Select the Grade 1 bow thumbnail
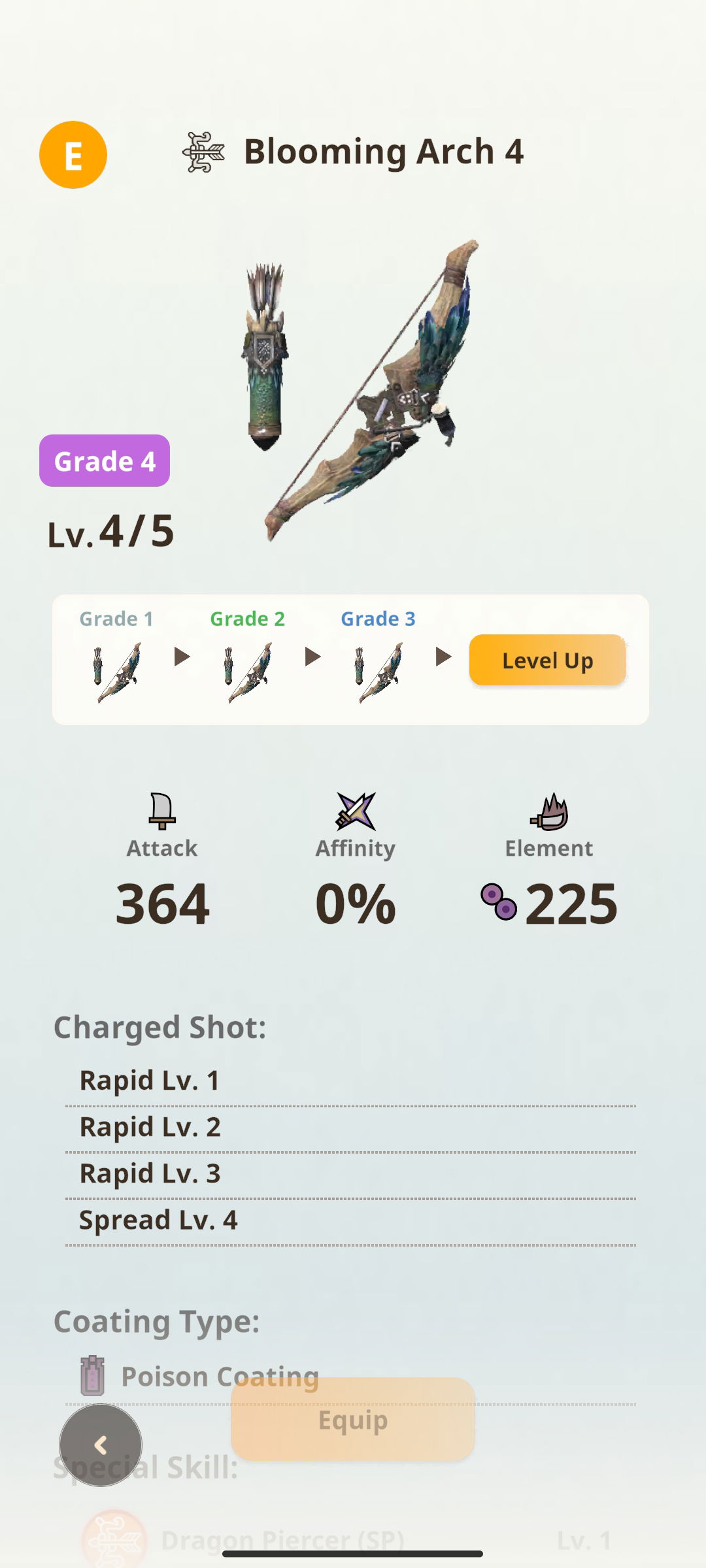The height and width of the screenshot is (1568, 706). pyautogui.click(x=118, y=673)
